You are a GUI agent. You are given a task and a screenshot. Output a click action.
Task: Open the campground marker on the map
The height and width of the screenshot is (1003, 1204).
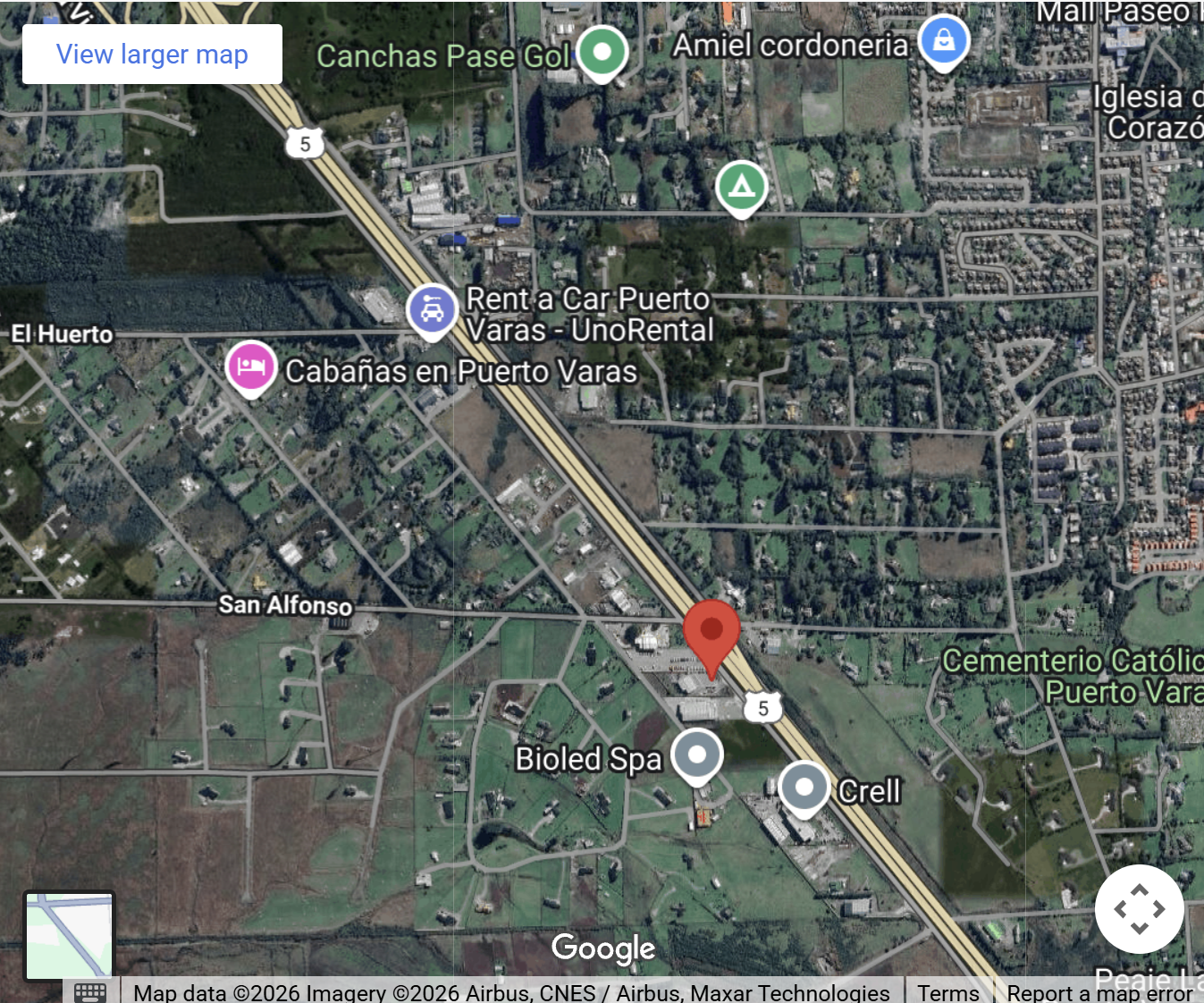[741, 188]
